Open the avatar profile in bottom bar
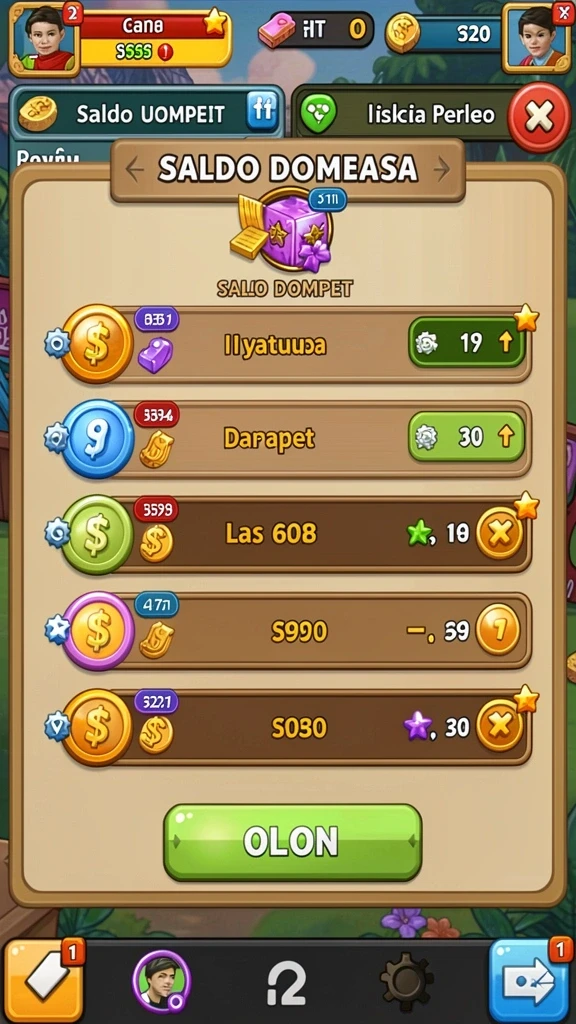The image size is (576, 1024). 161,981
